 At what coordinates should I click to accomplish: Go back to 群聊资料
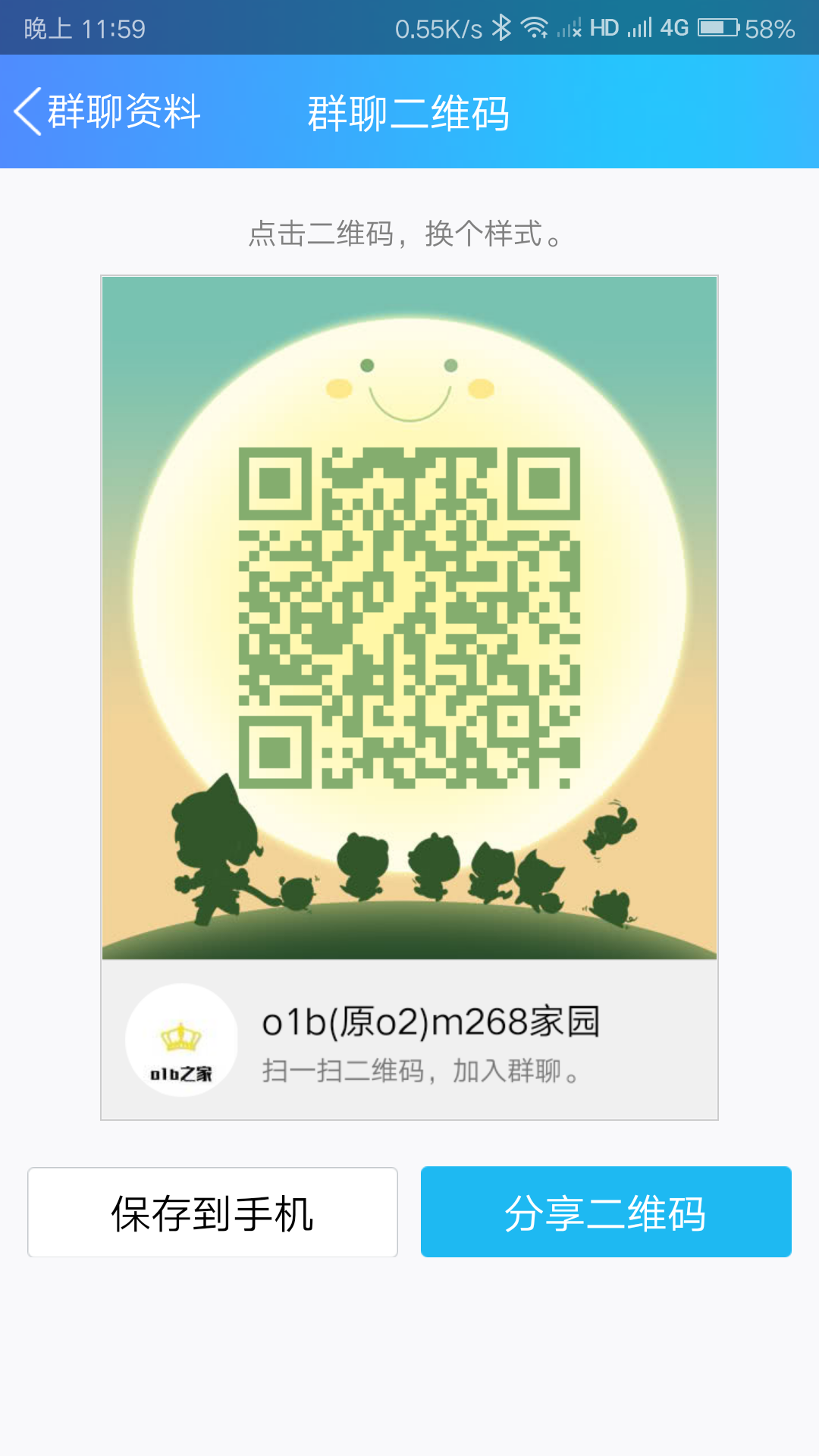[107, 111]
